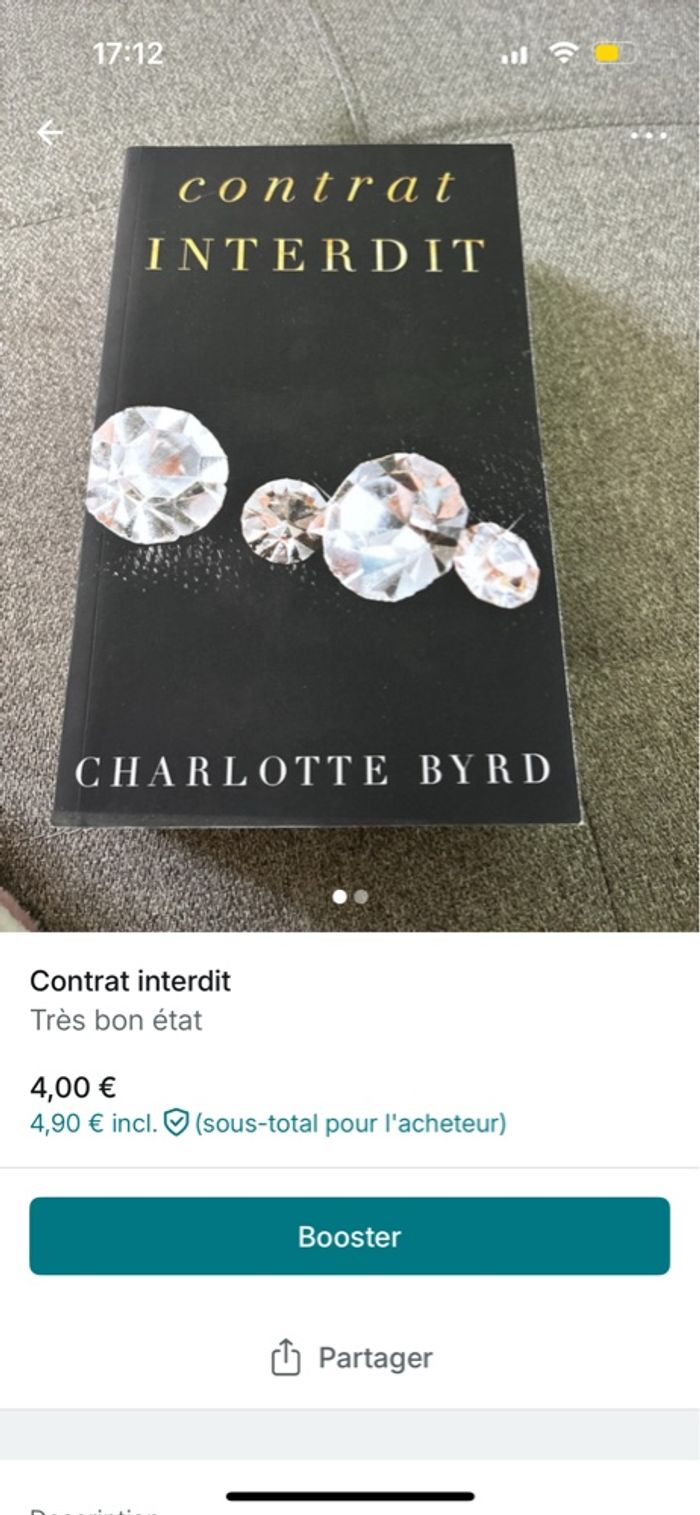Image resolution: width=700 pixels, height=1515 pixels.
Task: Open the three-dot overflow menu
Action: 648,135
